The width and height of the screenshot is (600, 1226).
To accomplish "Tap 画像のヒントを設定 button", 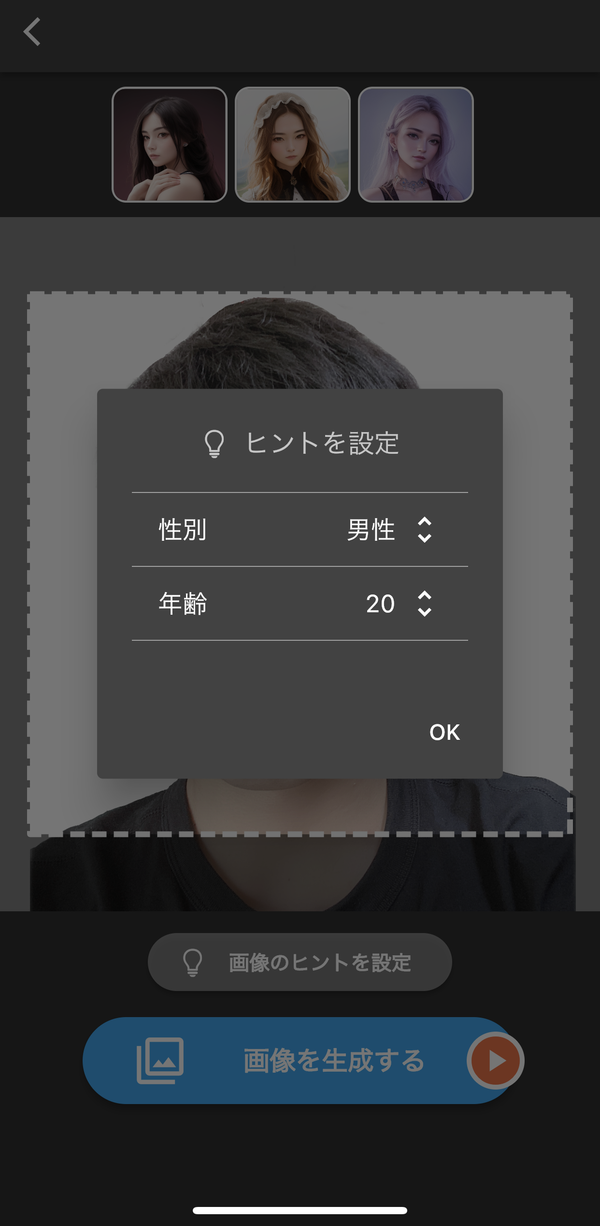I will tap(300, 962).
